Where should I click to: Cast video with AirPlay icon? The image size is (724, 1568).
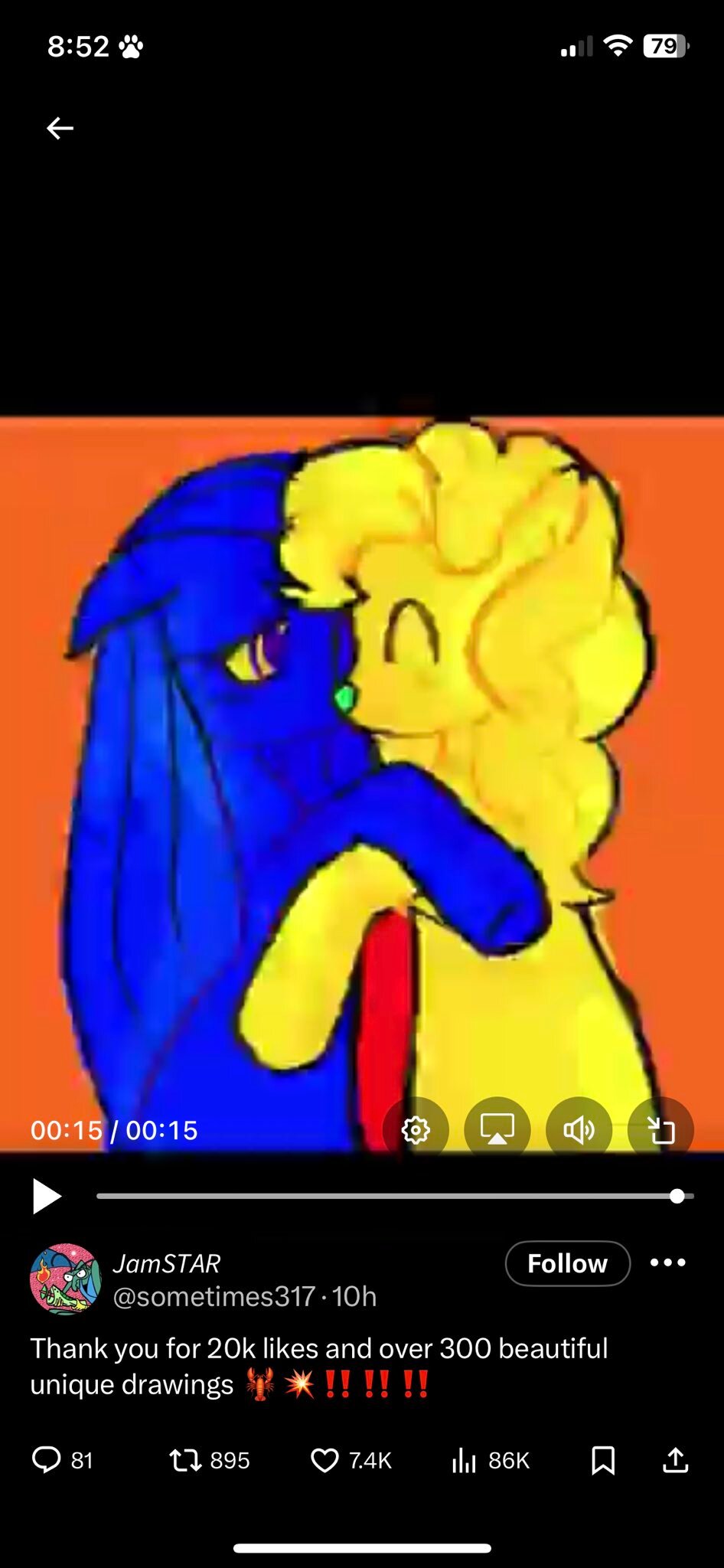tap(497, 1129)
